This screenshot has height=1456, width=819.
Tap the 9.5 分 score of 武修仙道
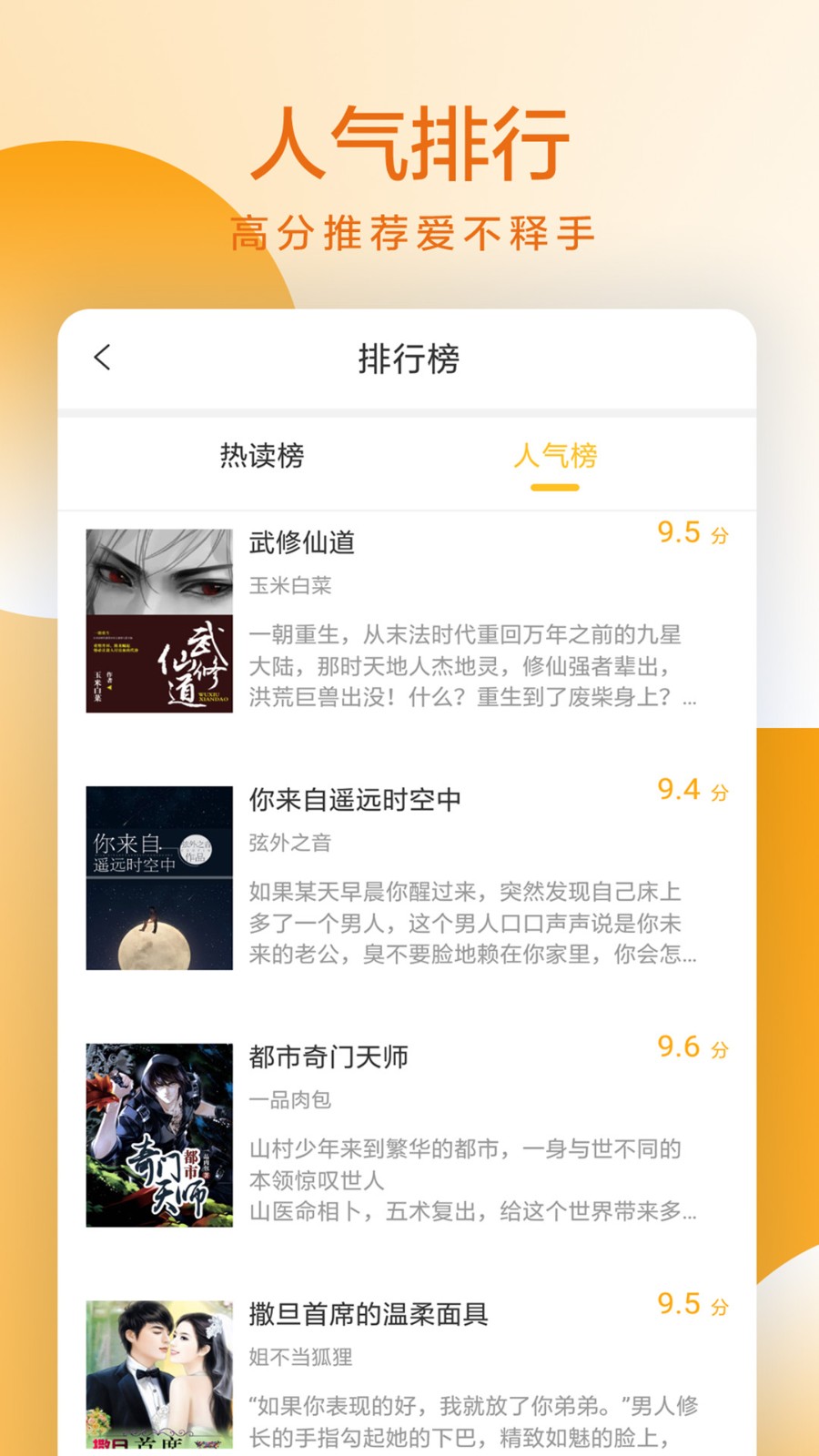(x=693, y=532)
